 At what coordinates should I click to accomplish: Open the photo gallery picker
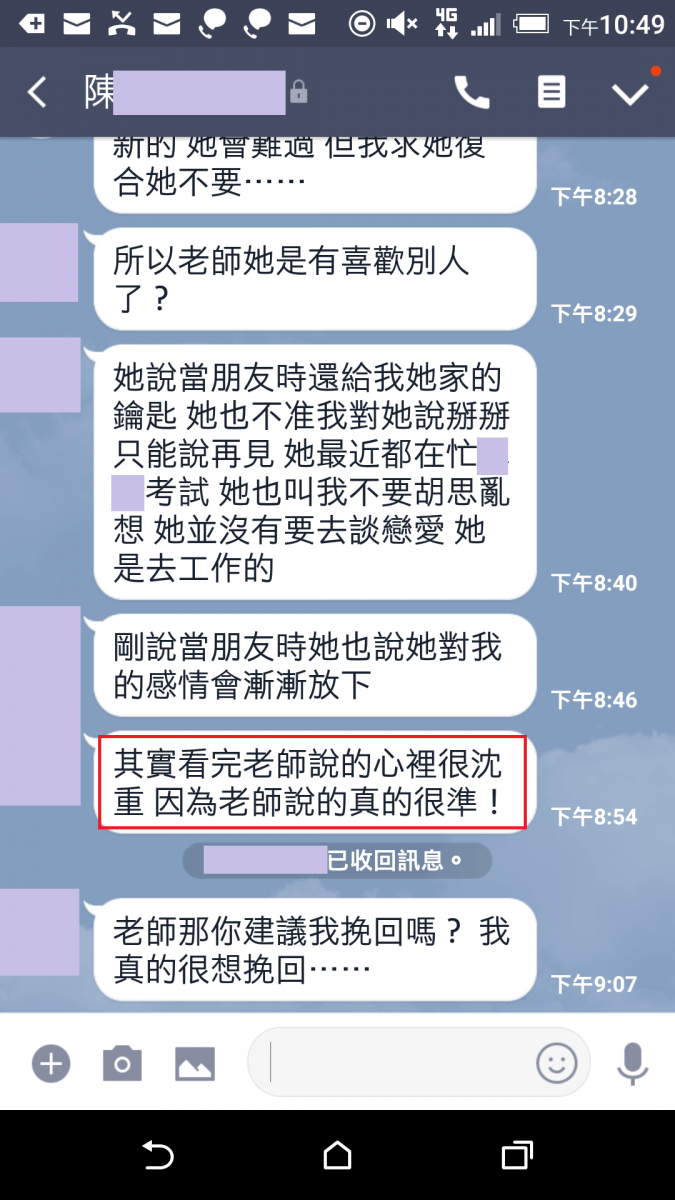tap(195, 1063)
